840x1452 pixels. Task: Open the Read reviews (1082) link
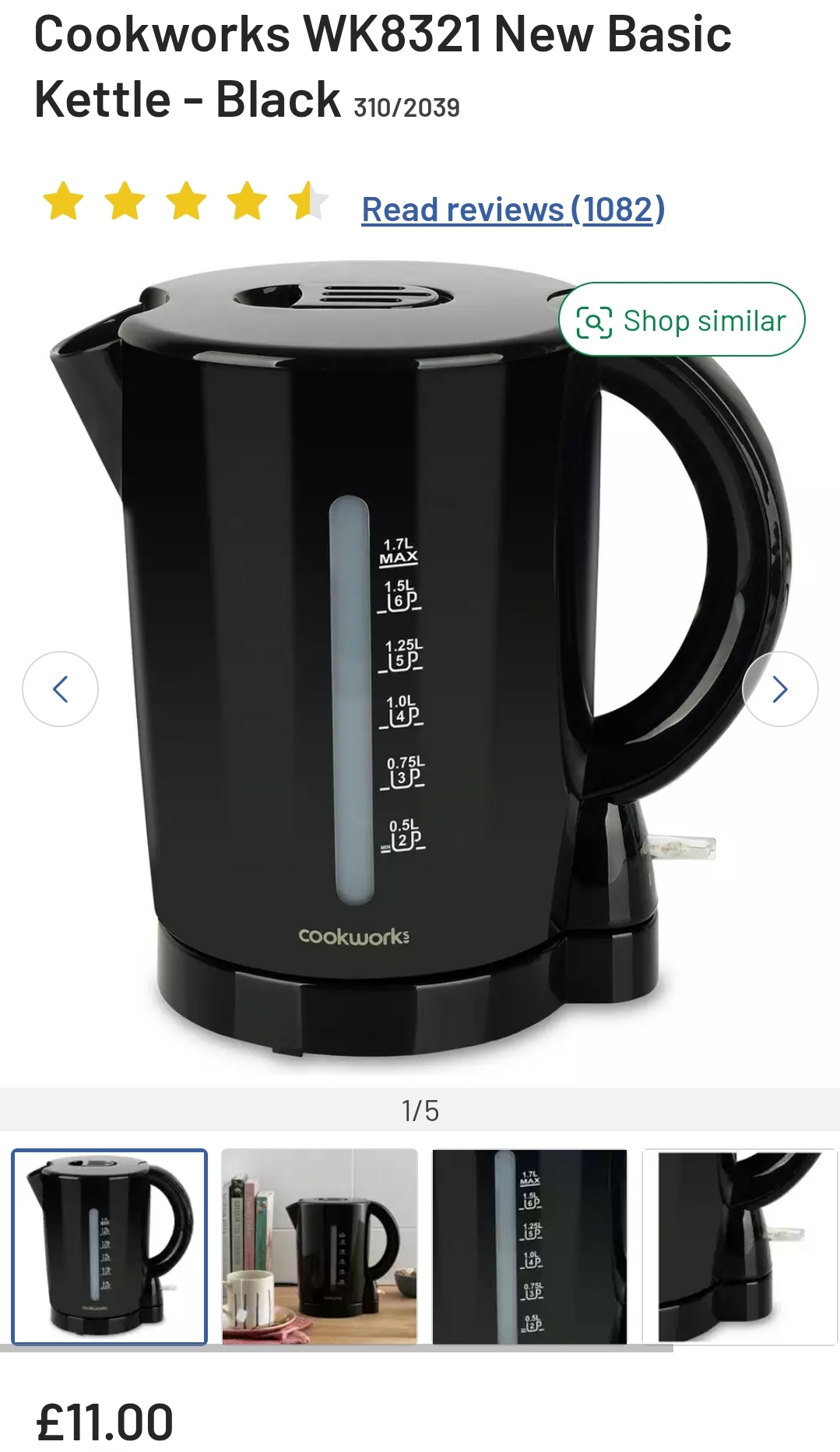pos(513,210)
